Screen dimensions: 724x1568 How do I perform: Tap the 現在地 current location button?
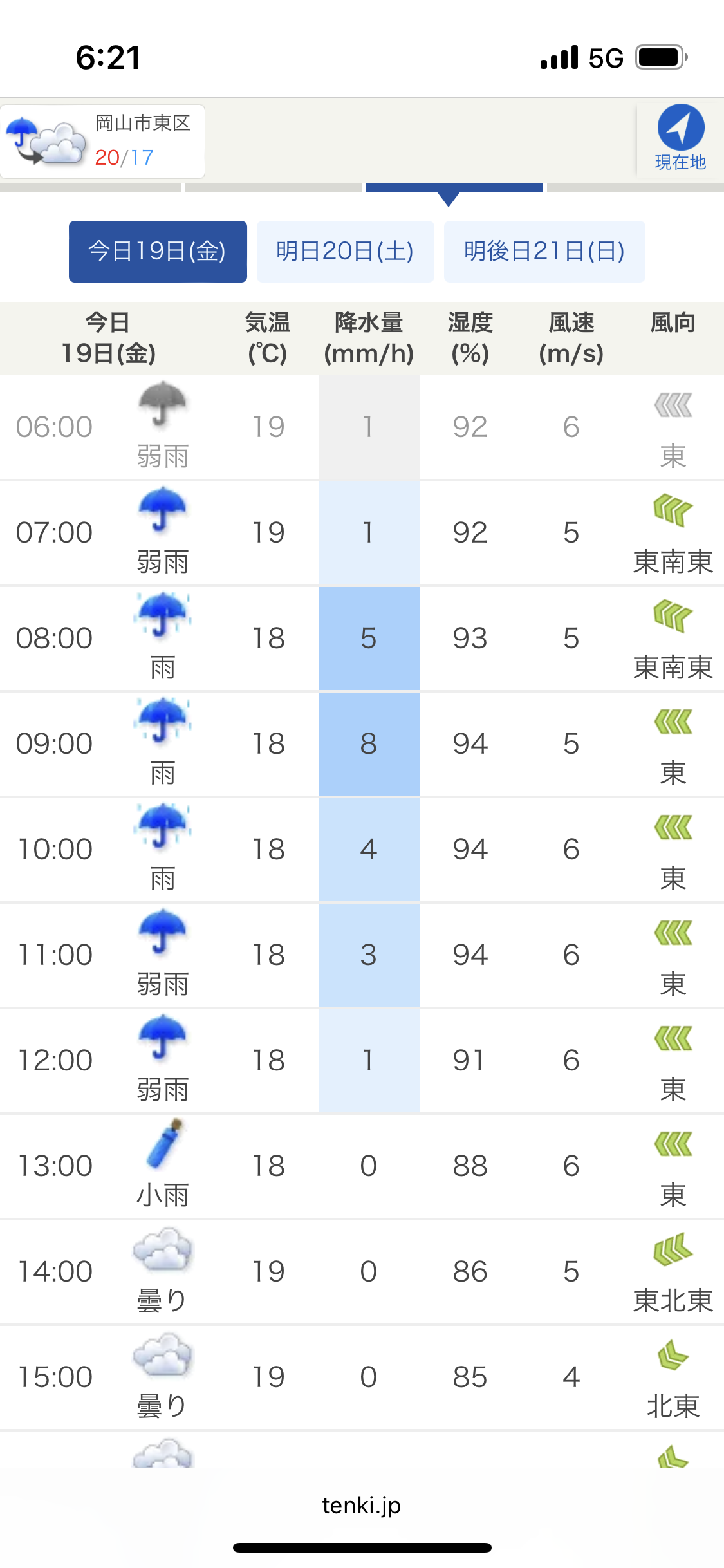[x=680, y=138]
